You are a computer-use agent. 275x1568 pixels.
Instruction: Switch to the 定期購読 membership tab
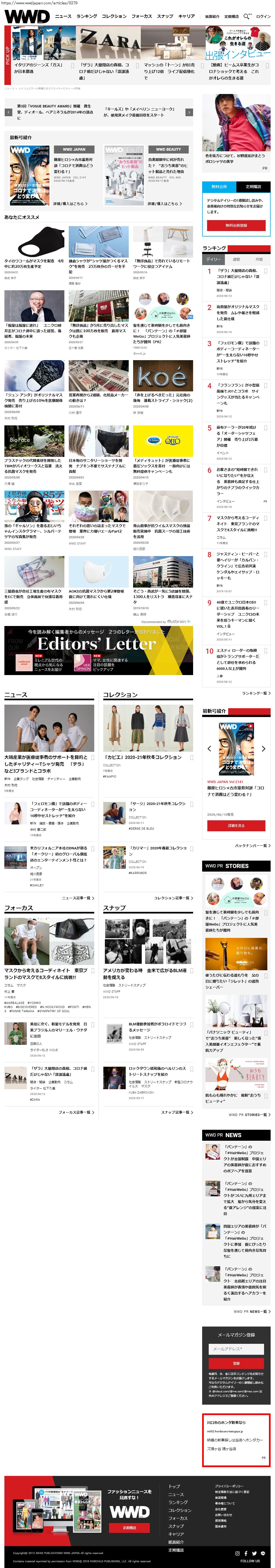(253, 186)
